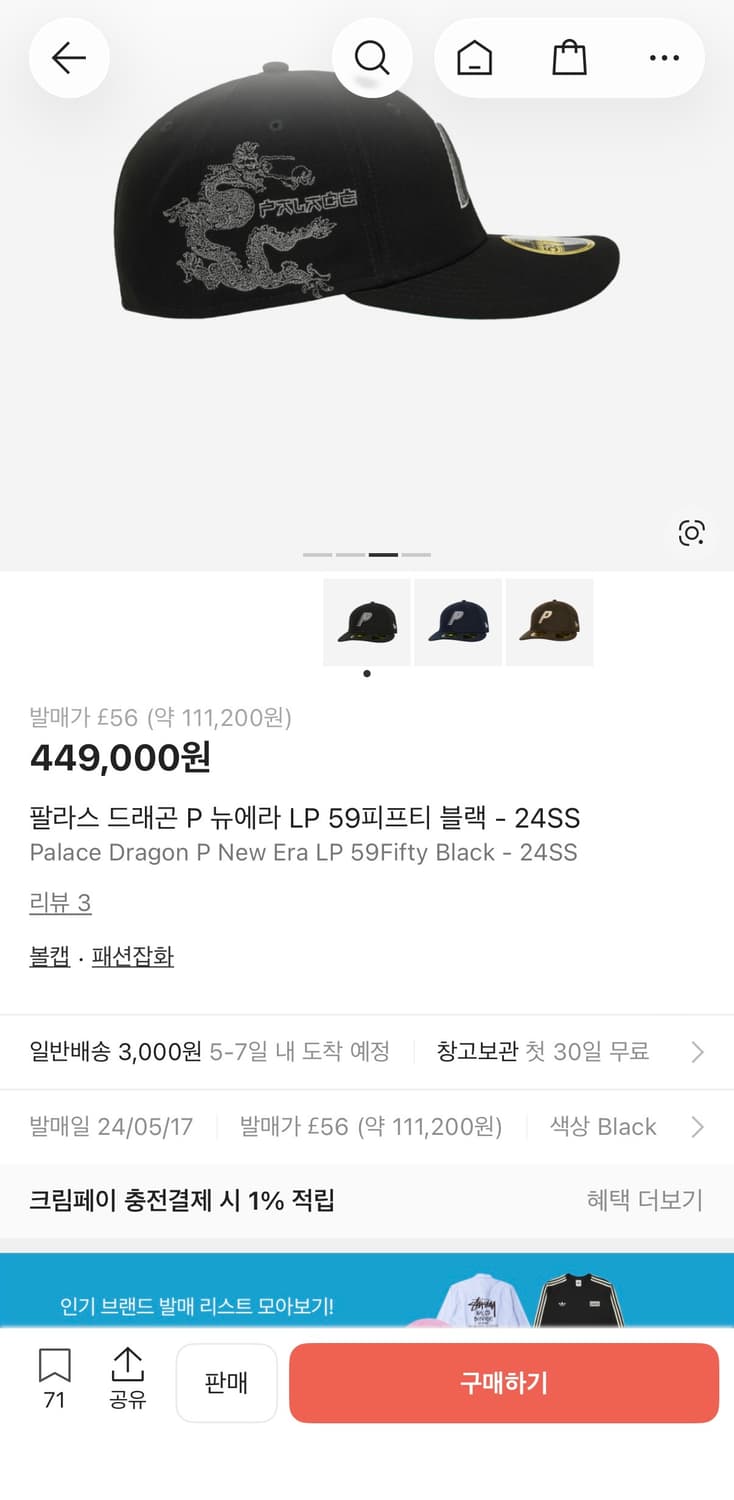Select the third carousel page indicator
The width and height of the screenshot is (734, 1500).
[385, 554]
